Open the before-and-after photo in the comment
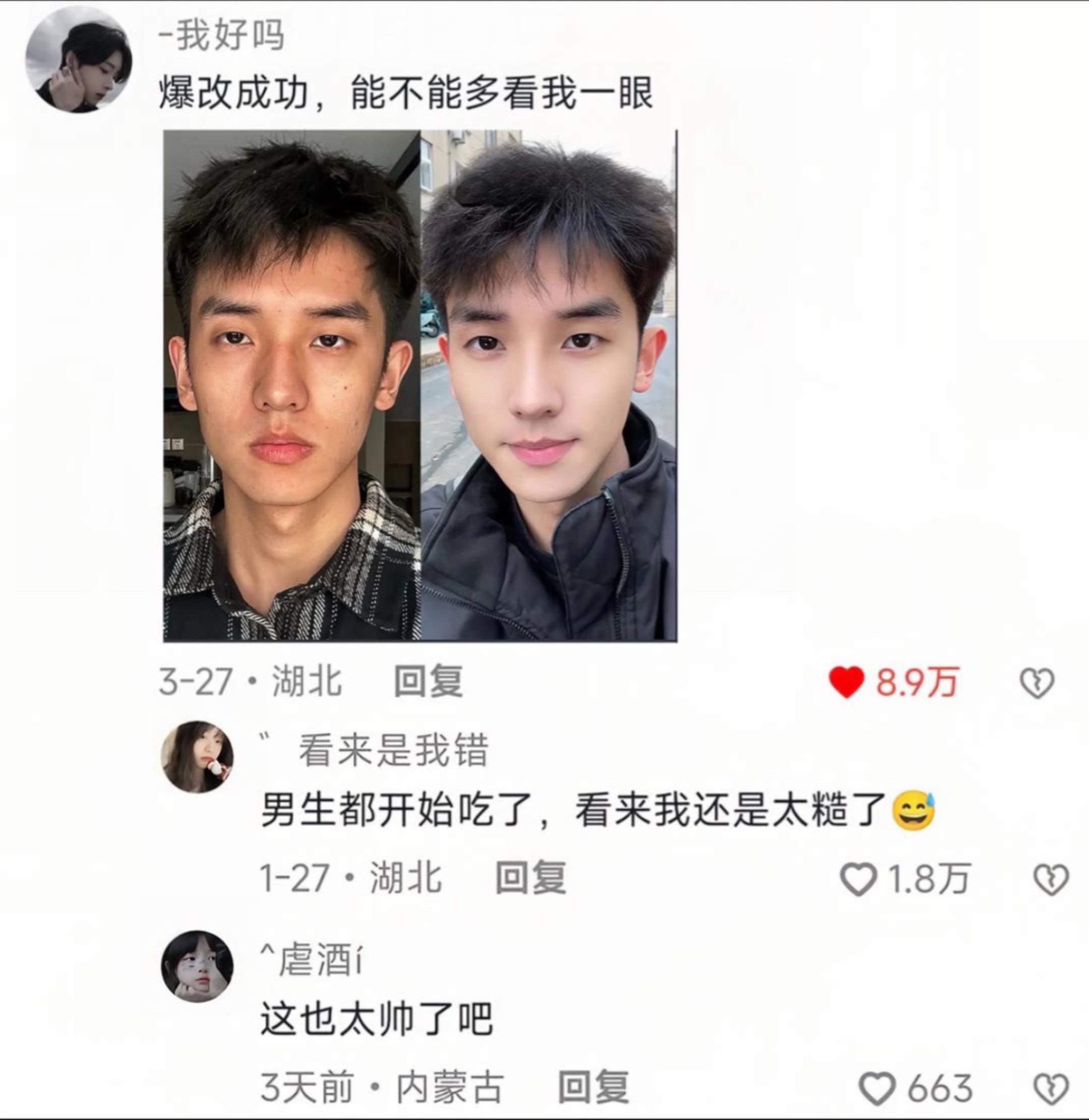This screenshot has height=1120, width=1089. [x=420, y=385]
